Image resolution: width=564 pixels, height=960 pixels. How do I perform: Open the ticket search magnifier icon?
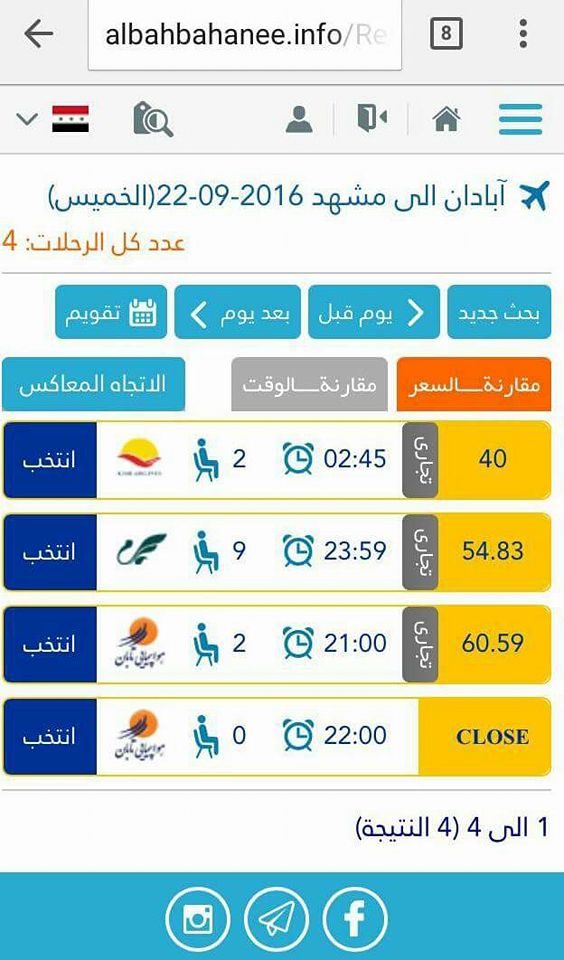(x=153, y=119)
